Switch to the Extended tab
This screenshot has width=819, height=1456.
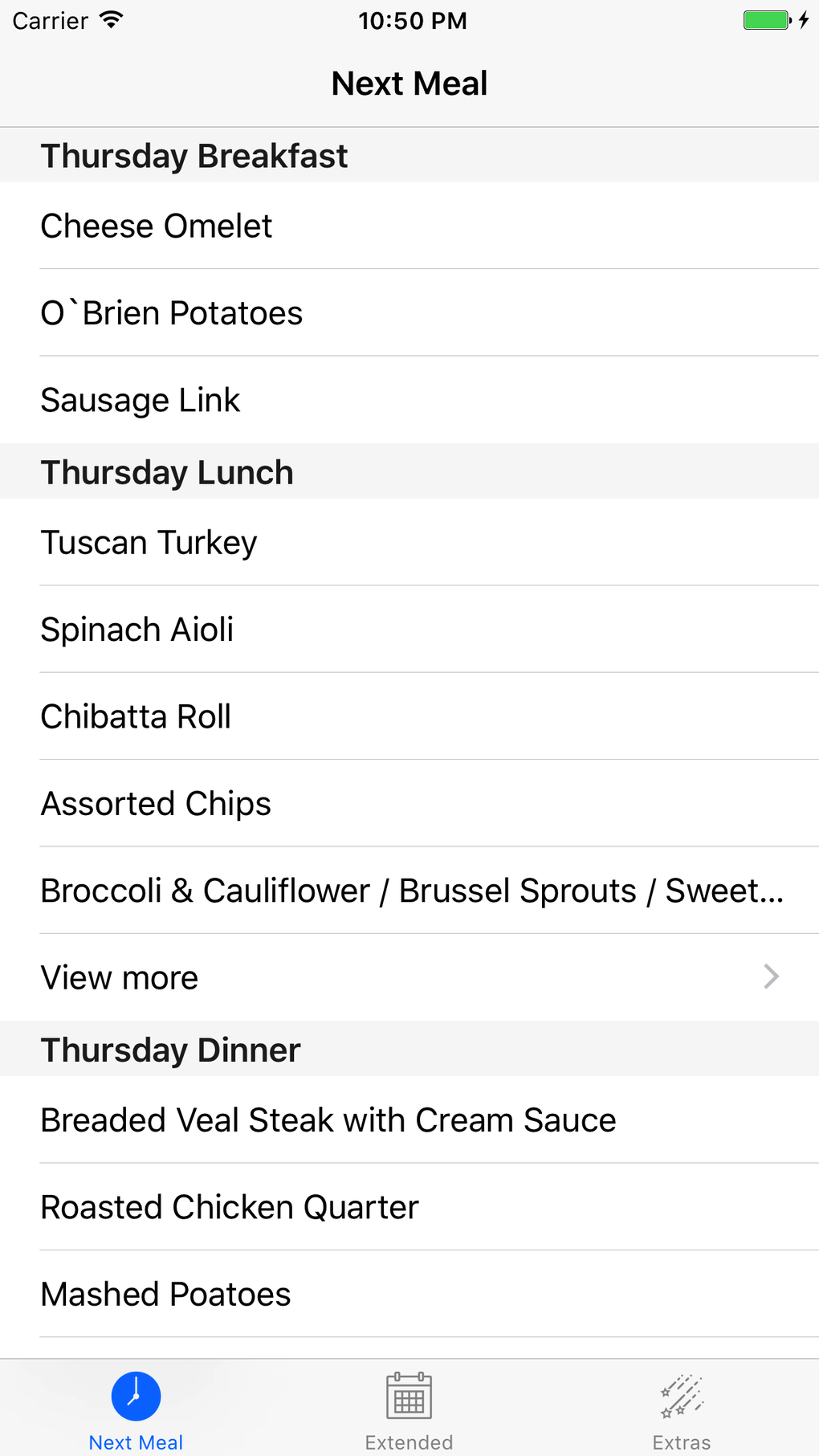[x=409, y=1410]
